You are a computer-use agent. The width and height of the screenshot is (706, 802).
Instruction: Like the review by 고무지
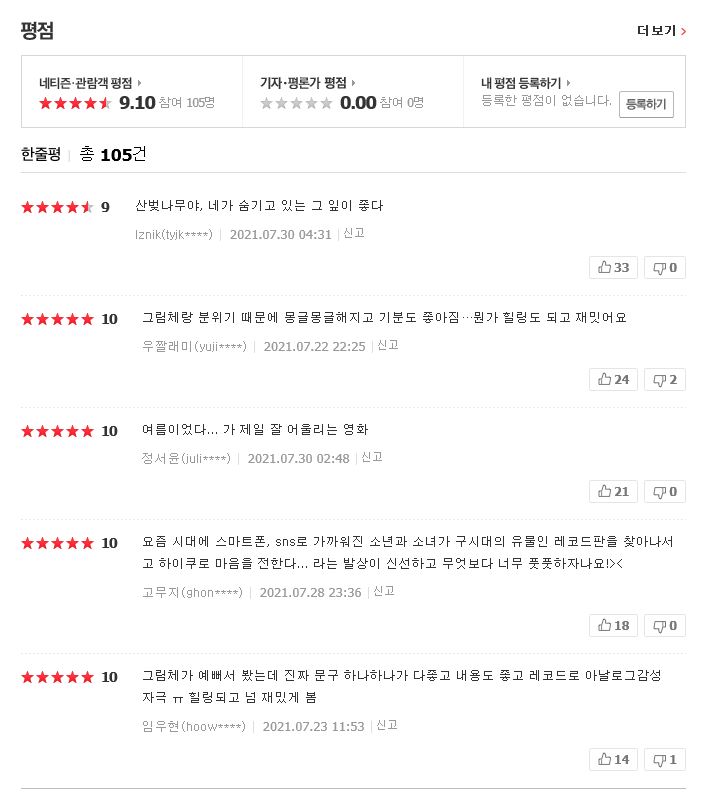click(614, 626)
